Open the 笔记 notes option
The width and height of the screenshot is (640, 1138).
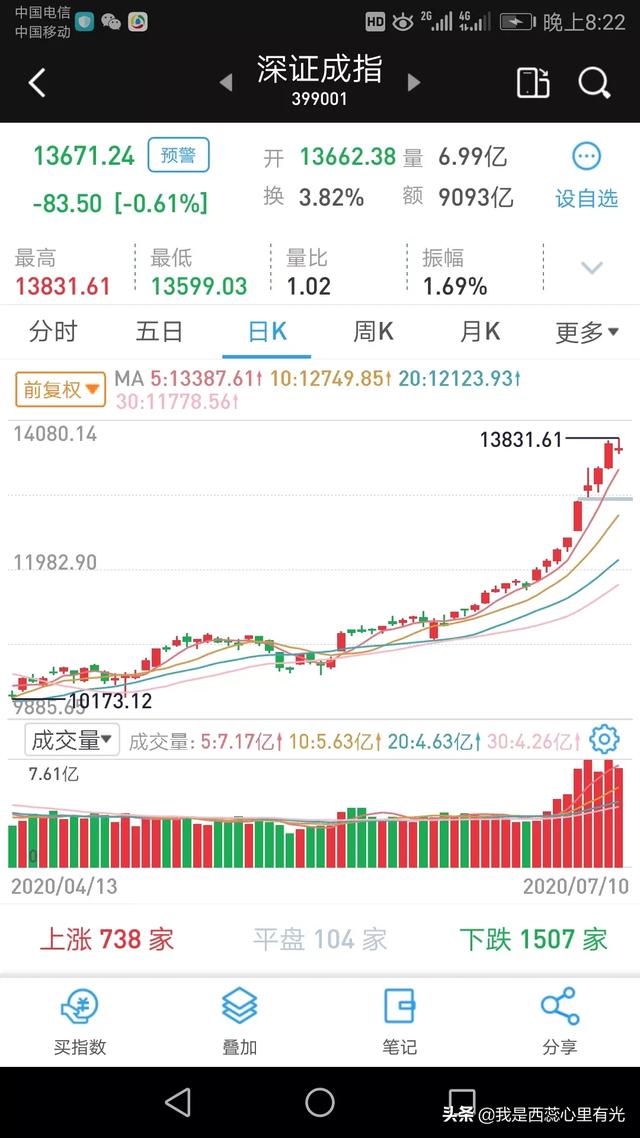click(x=400, y=1020)
